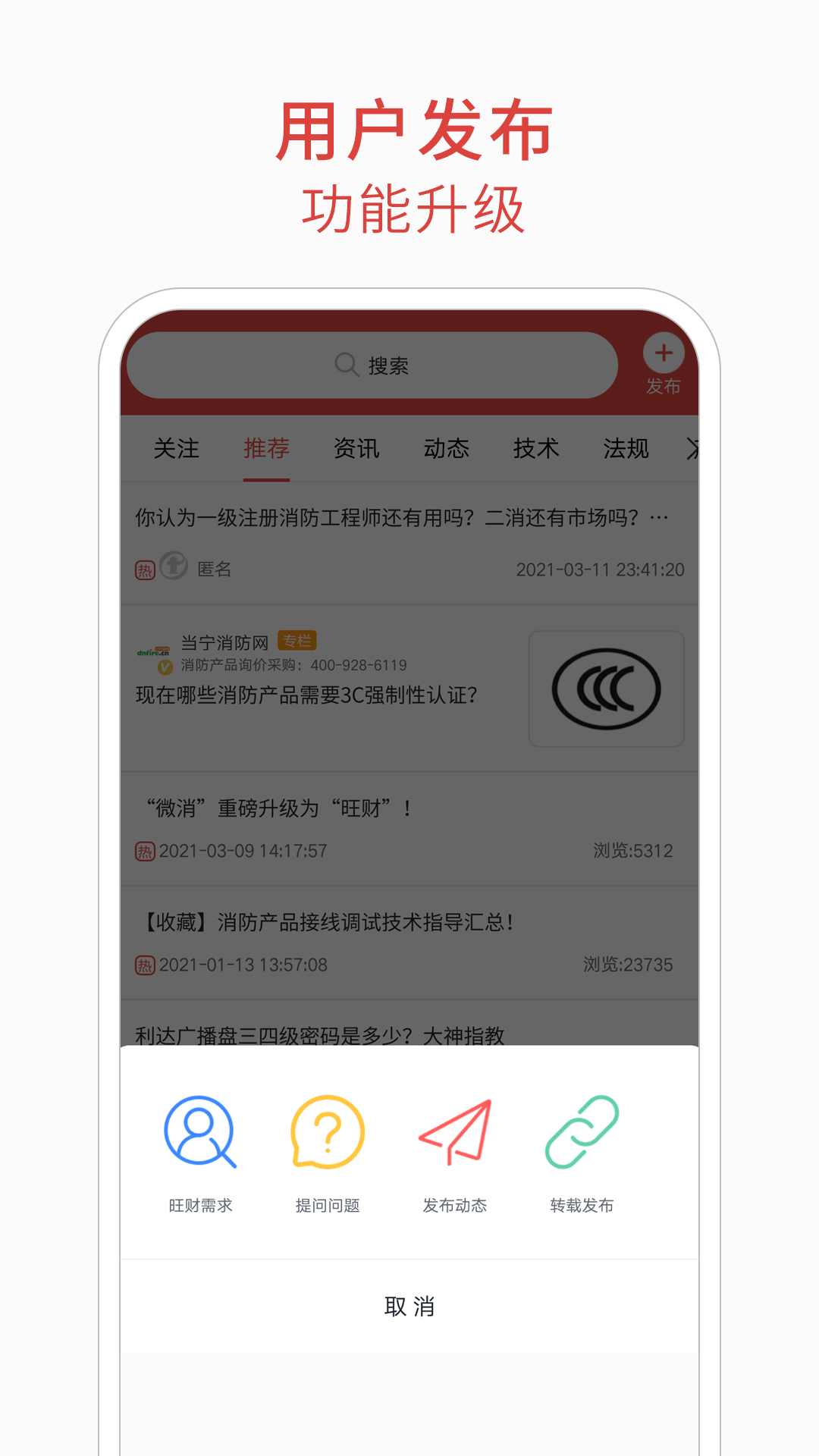This screenshot has height=1456, width=819.
Task: Open the 技术 tab
Action: tap(538, 449)
